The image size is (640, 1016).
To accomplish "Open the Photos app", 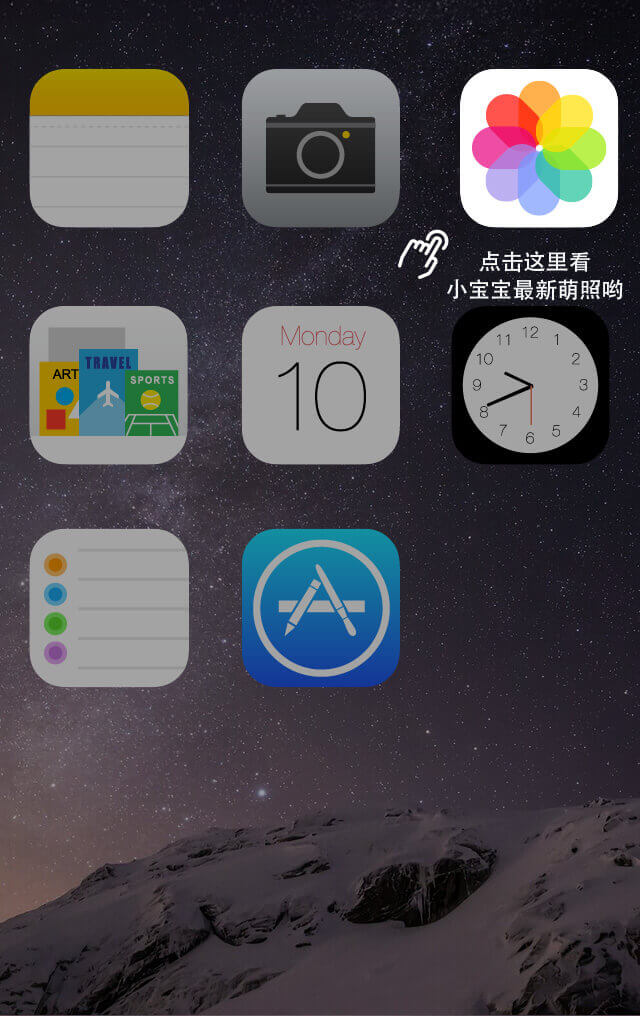I will 539,148.
